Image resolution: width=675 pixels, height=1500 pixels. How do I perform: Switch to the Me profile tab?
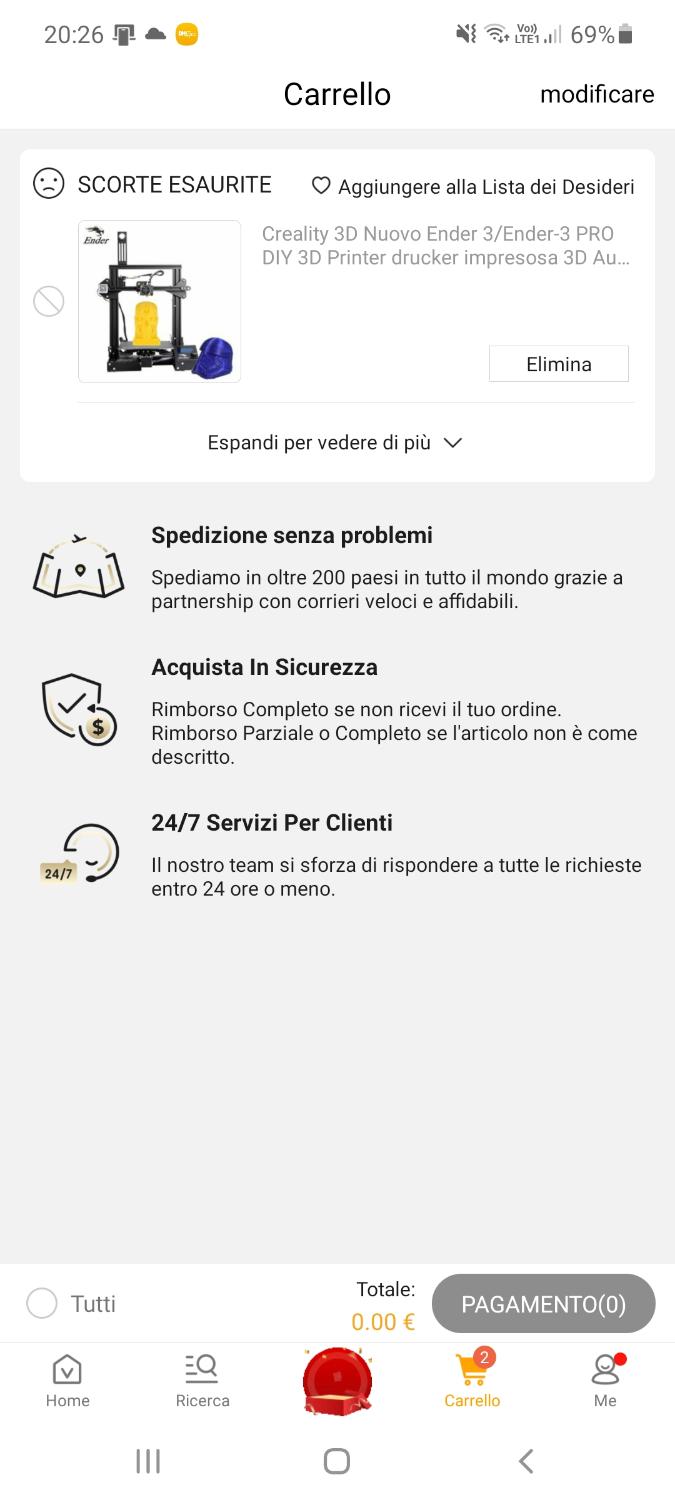click(606, 1381)
